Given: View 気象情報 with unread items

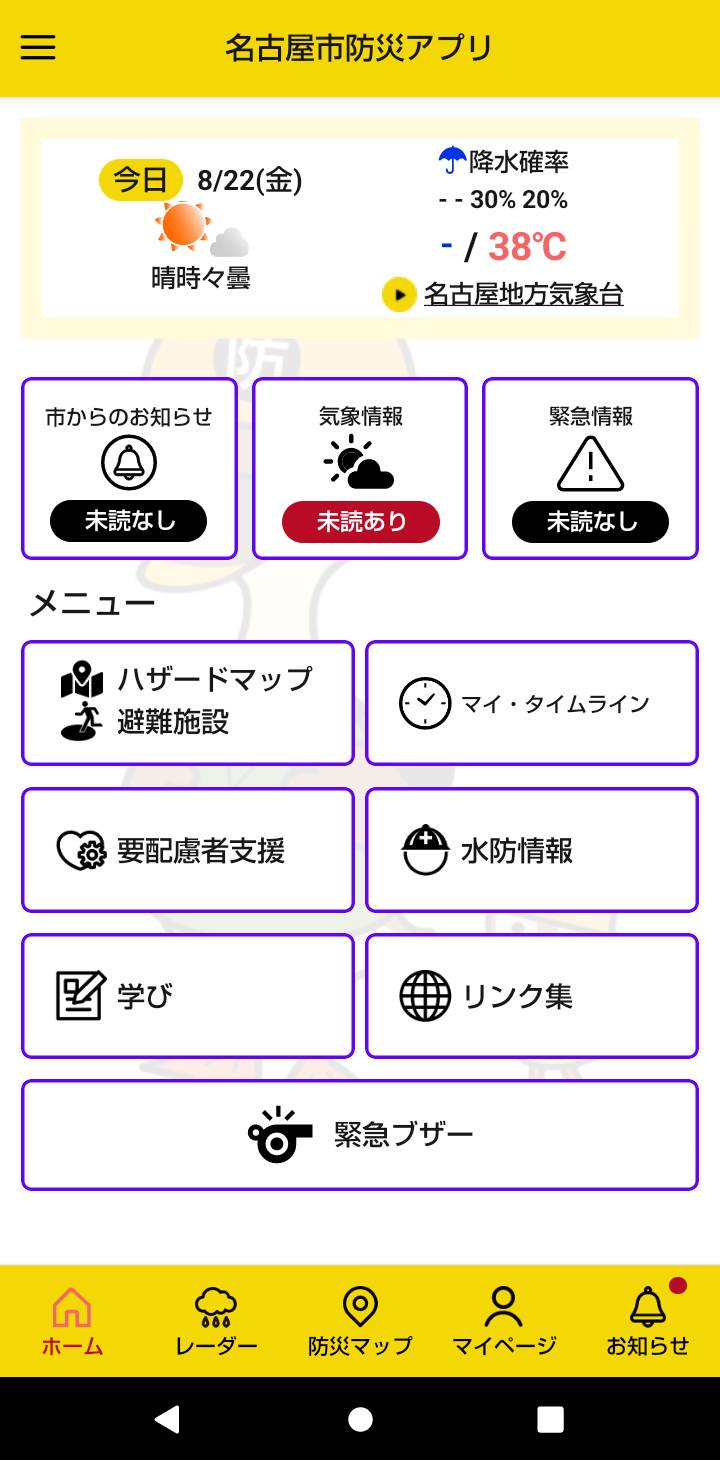Looking at the screenshot, I should click(360, 468).
